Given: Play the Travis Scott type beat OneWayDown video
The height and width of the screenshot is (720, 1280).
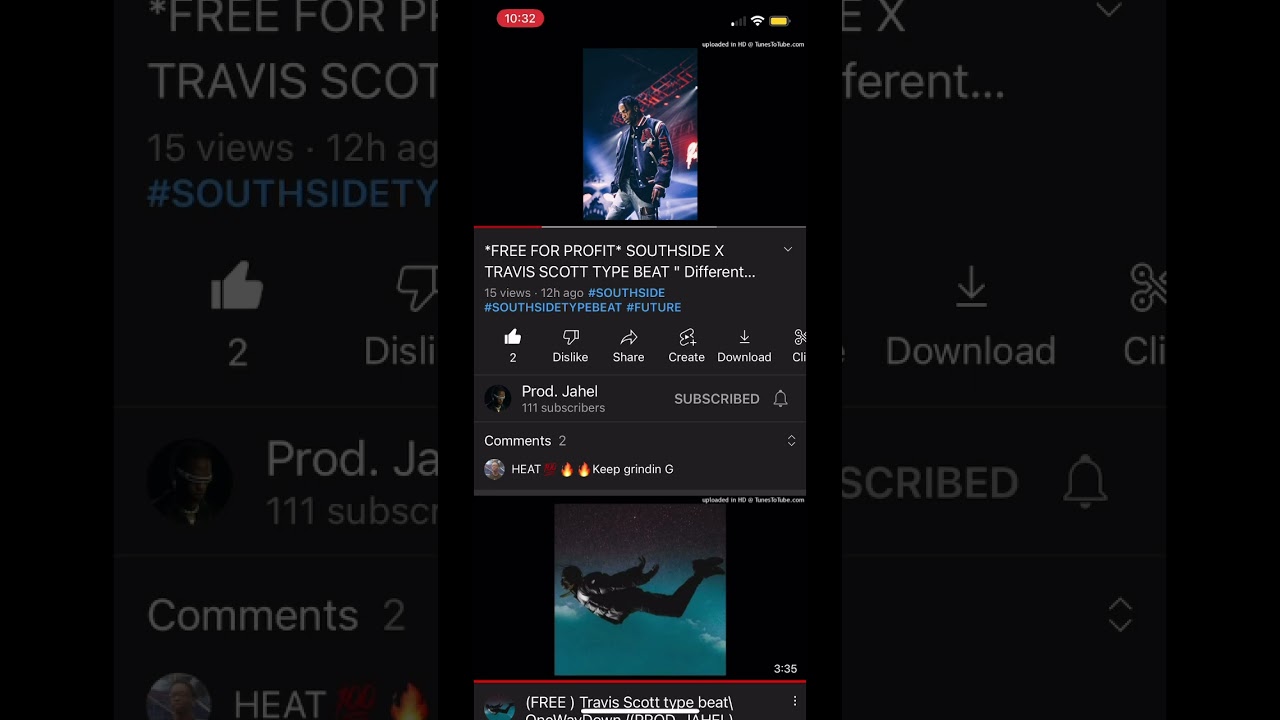Looking at the screenshot, I should pos(640,590).
